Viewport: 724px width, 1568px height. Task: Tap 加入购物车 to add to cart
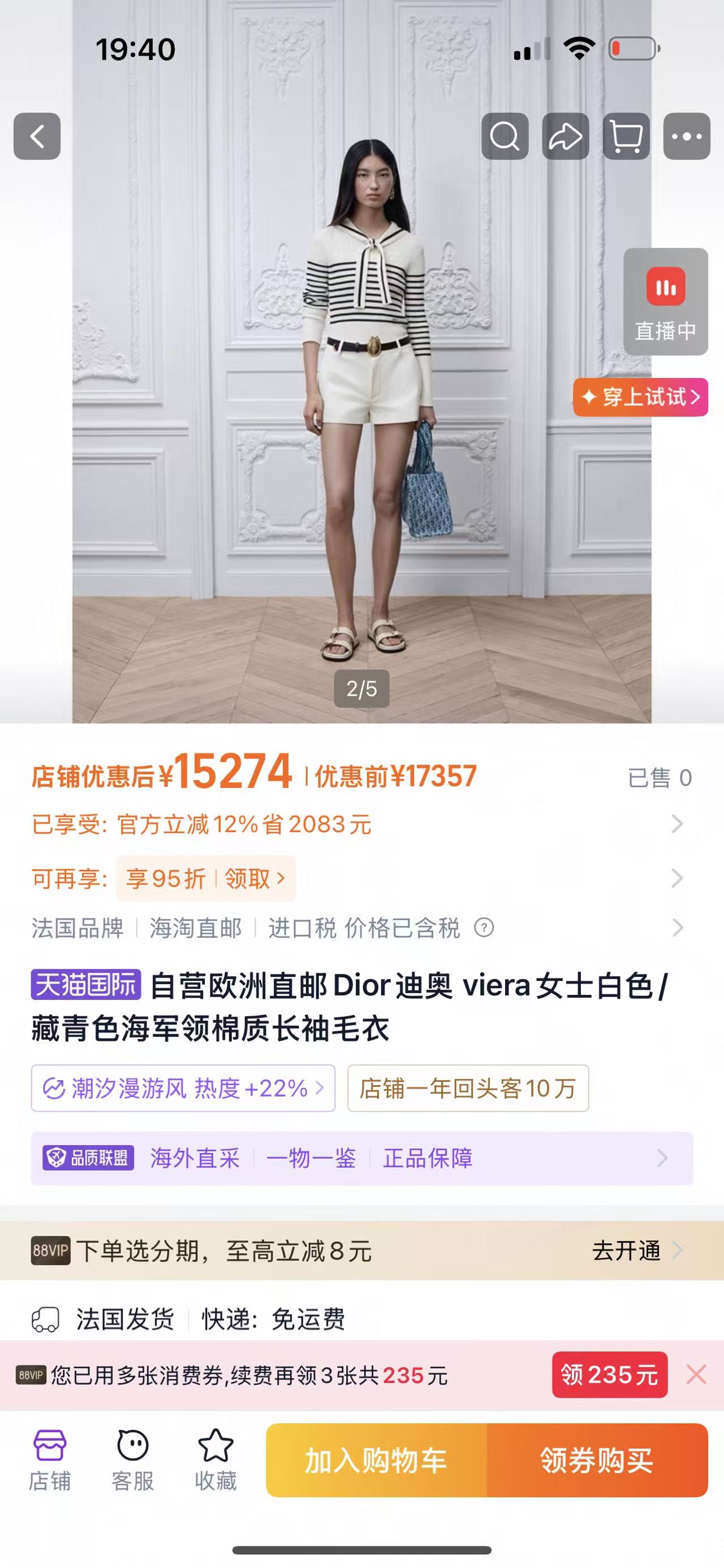point(376,1460)
